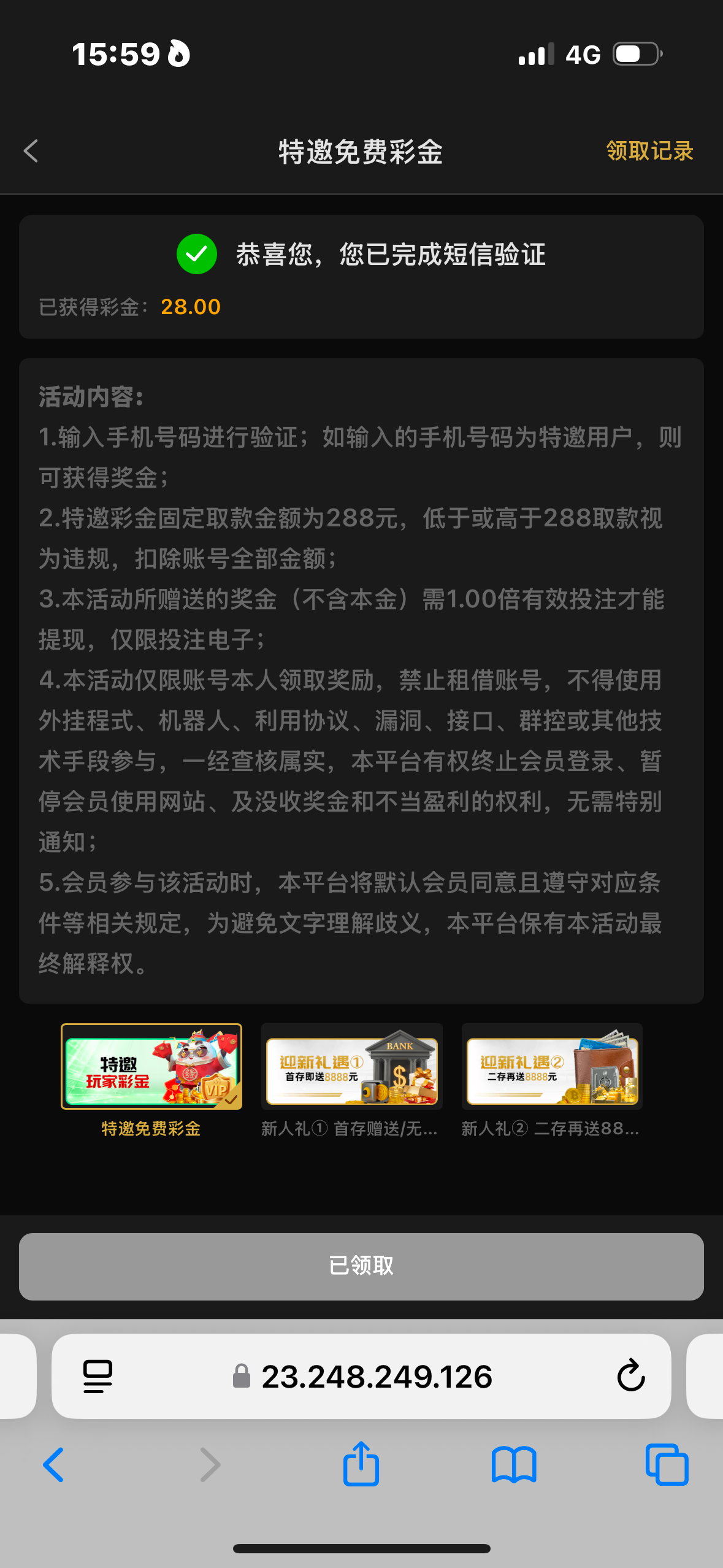Open 领取记录 claim history
The height and width of the screenshot is (1568, 723).
click(649, 151)
